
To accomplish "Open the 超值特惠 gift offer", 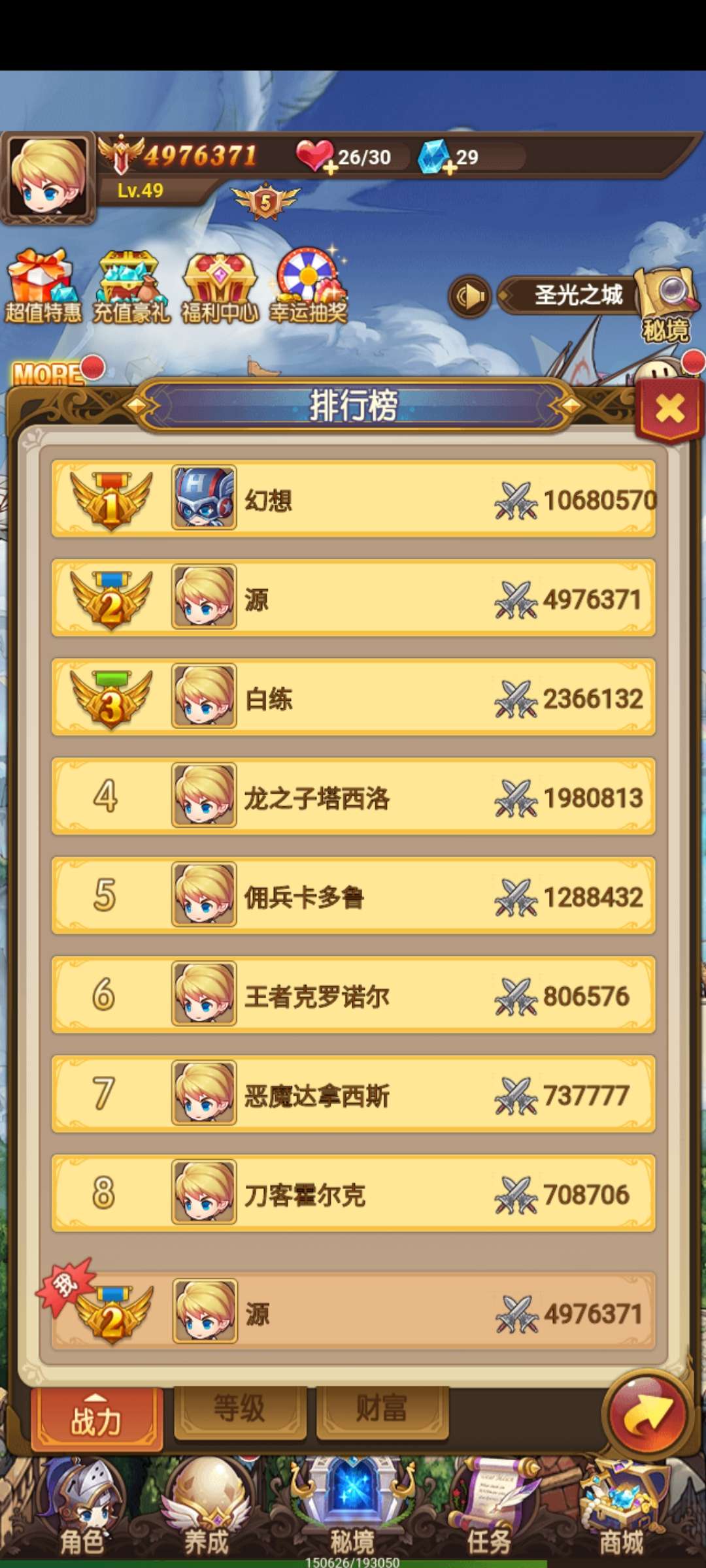I will click(x=43, y=286).
